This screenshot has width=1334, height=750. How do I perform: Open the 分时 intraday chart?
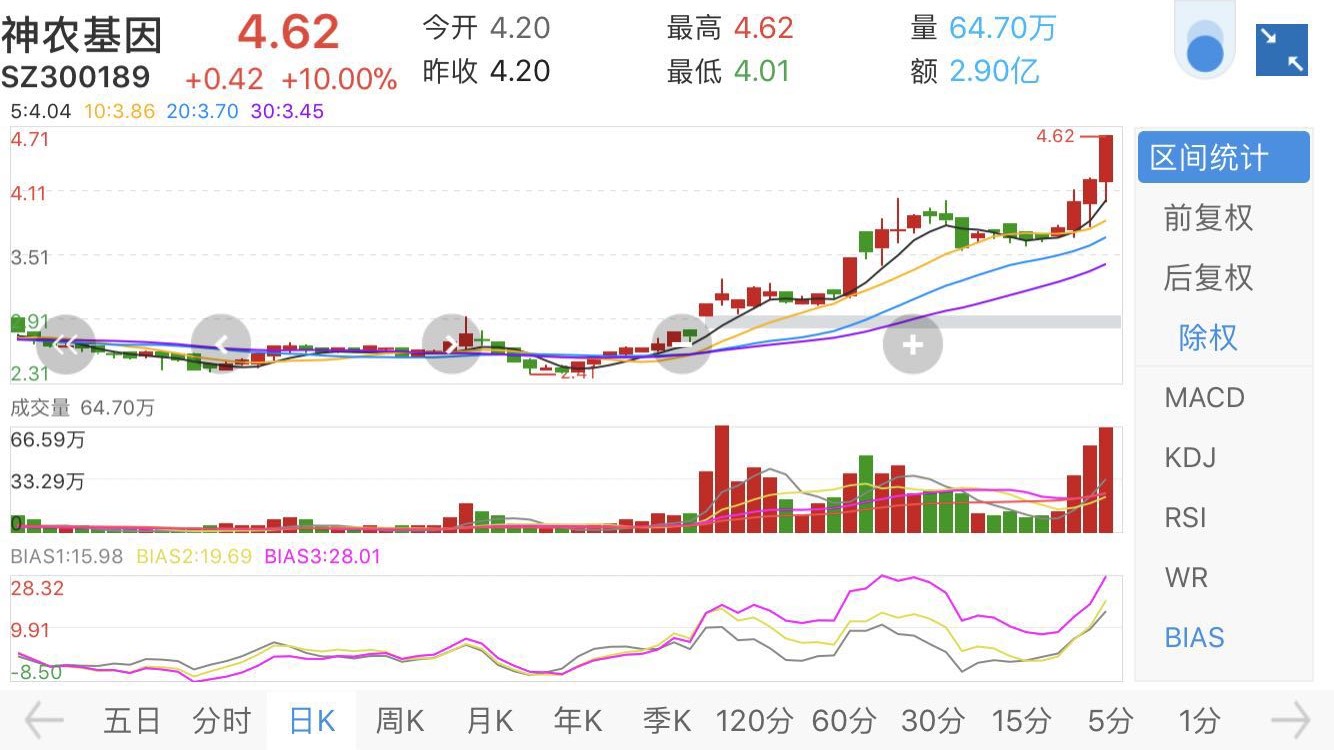tap(222, 720)
